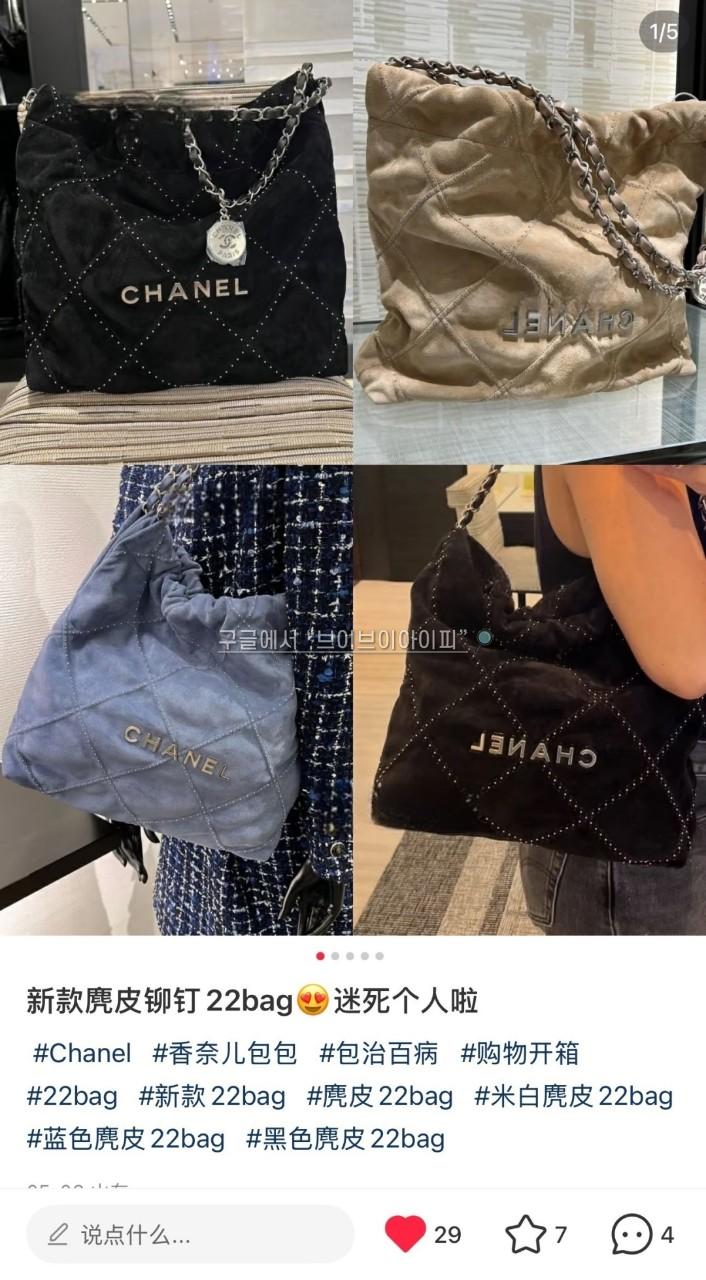Save post using the star icon
The image size is (706, 1280).
525,1234
